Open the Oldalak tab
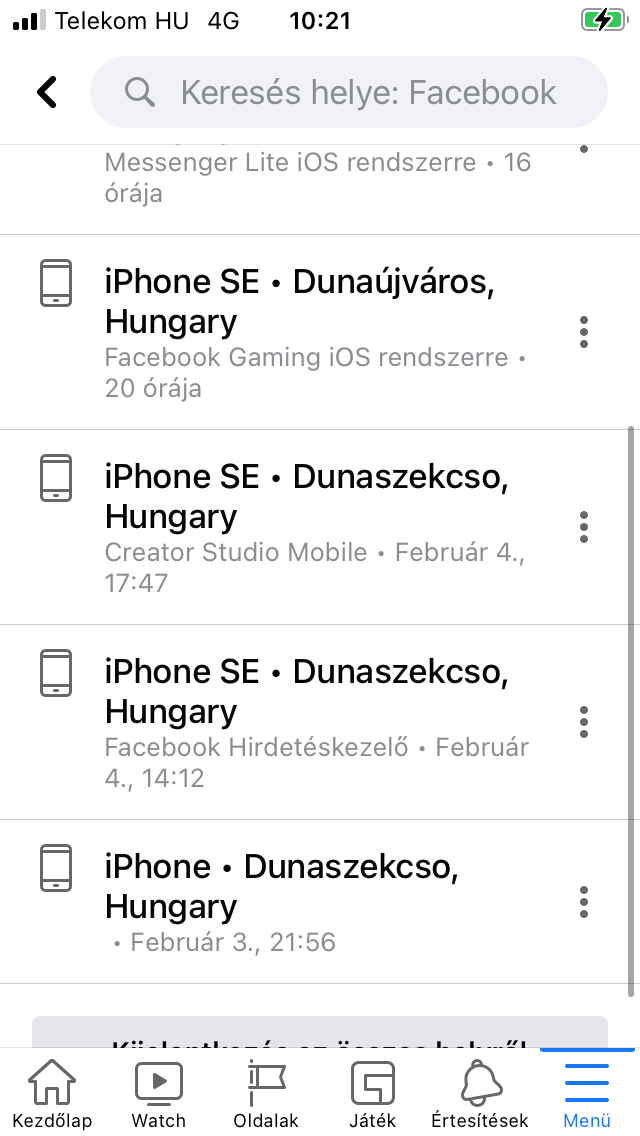 266,1094
